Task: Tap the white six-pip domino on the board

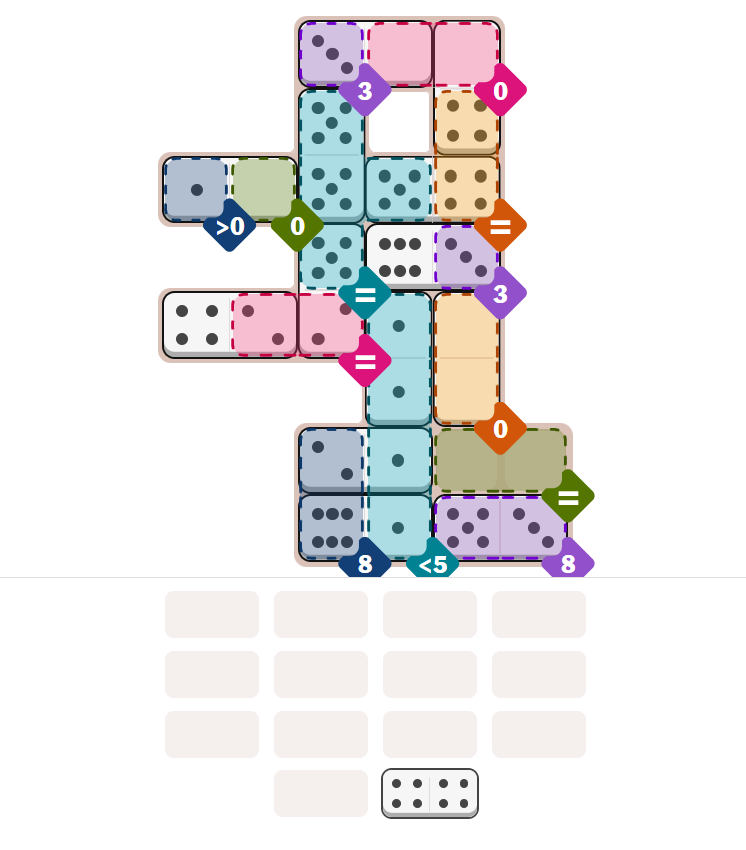Action: click(400, 256)
